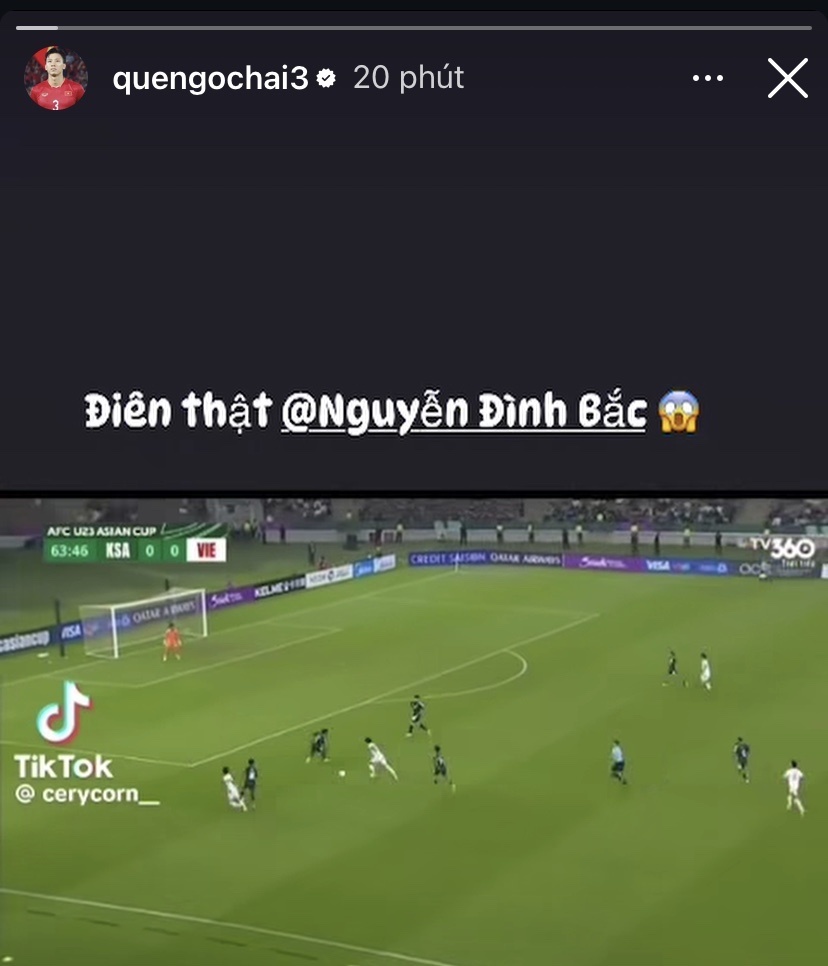
Task: Open the three-dot story options menu
Action: click(x=708, y=77)
